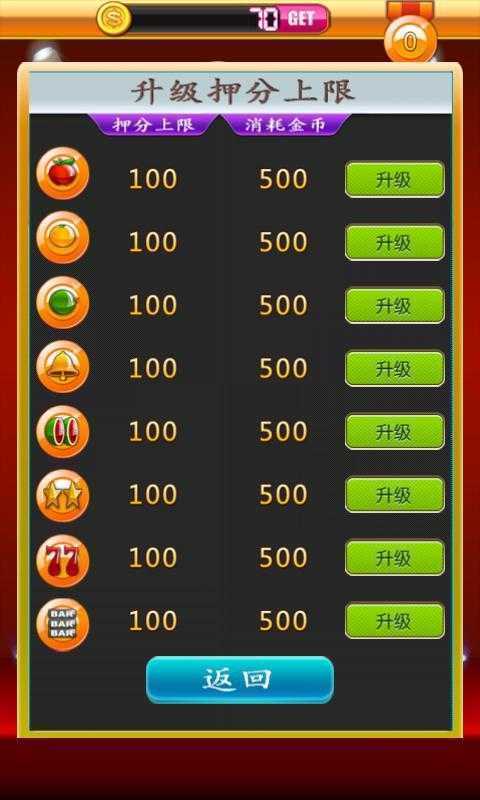Upgrade the watermelon bet limit
The width and height of the screenshot is (480, 800).
[x=394, y=432]
